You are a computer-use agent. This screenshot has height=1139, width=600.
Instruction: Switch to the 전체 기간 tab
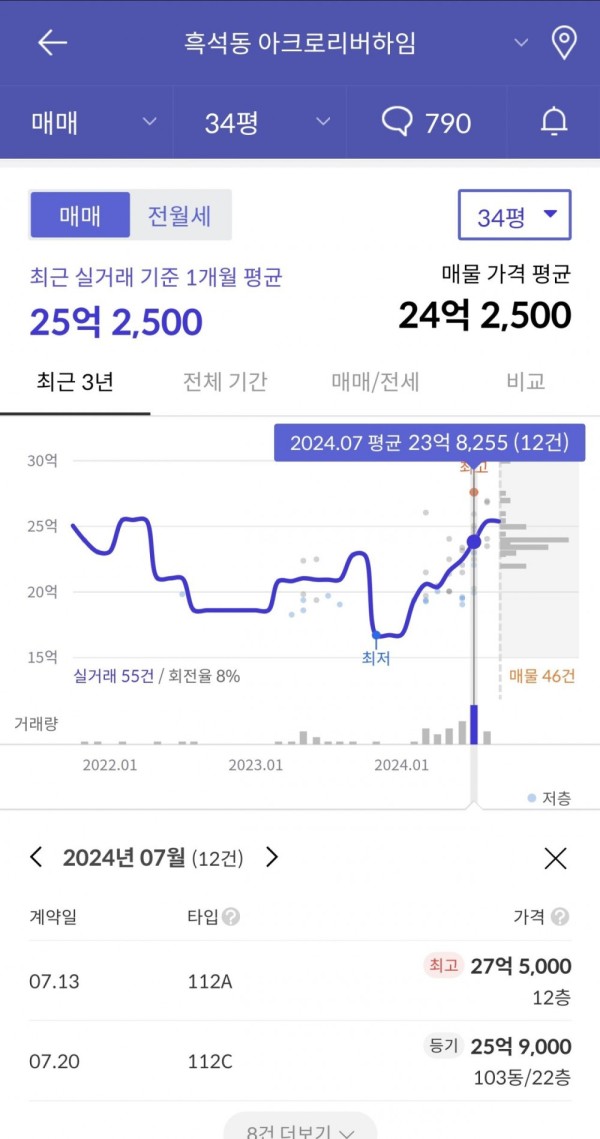[x=225, y=382]
